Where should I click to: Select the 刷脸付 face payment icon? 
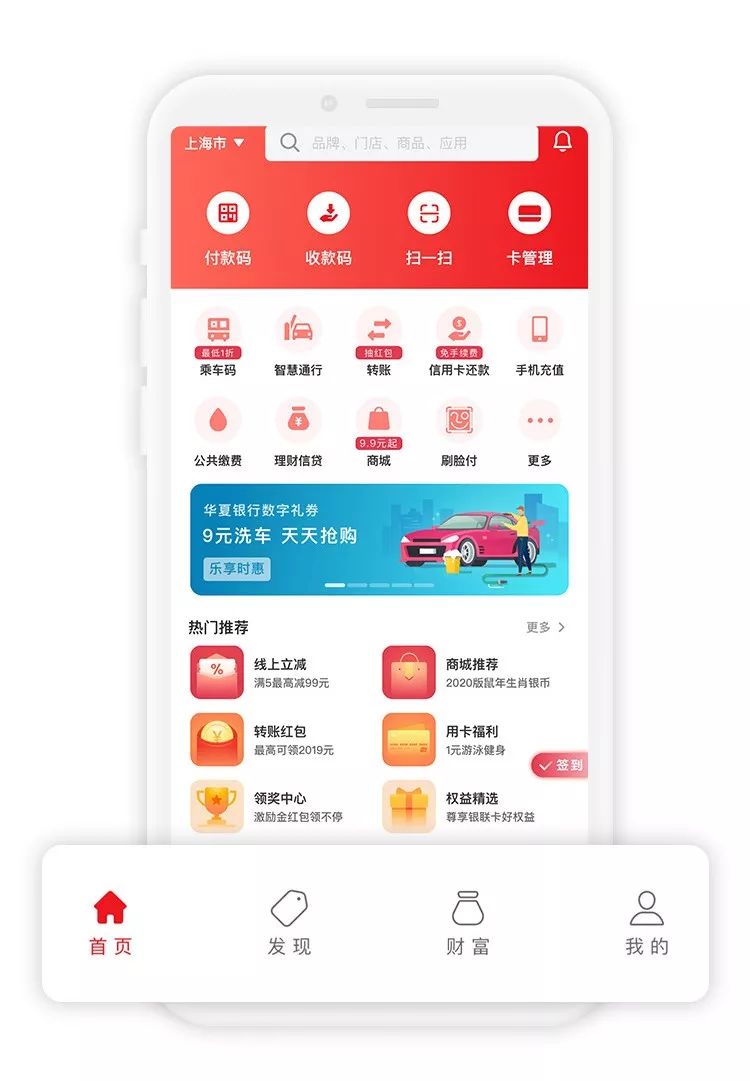coord(459,430)
